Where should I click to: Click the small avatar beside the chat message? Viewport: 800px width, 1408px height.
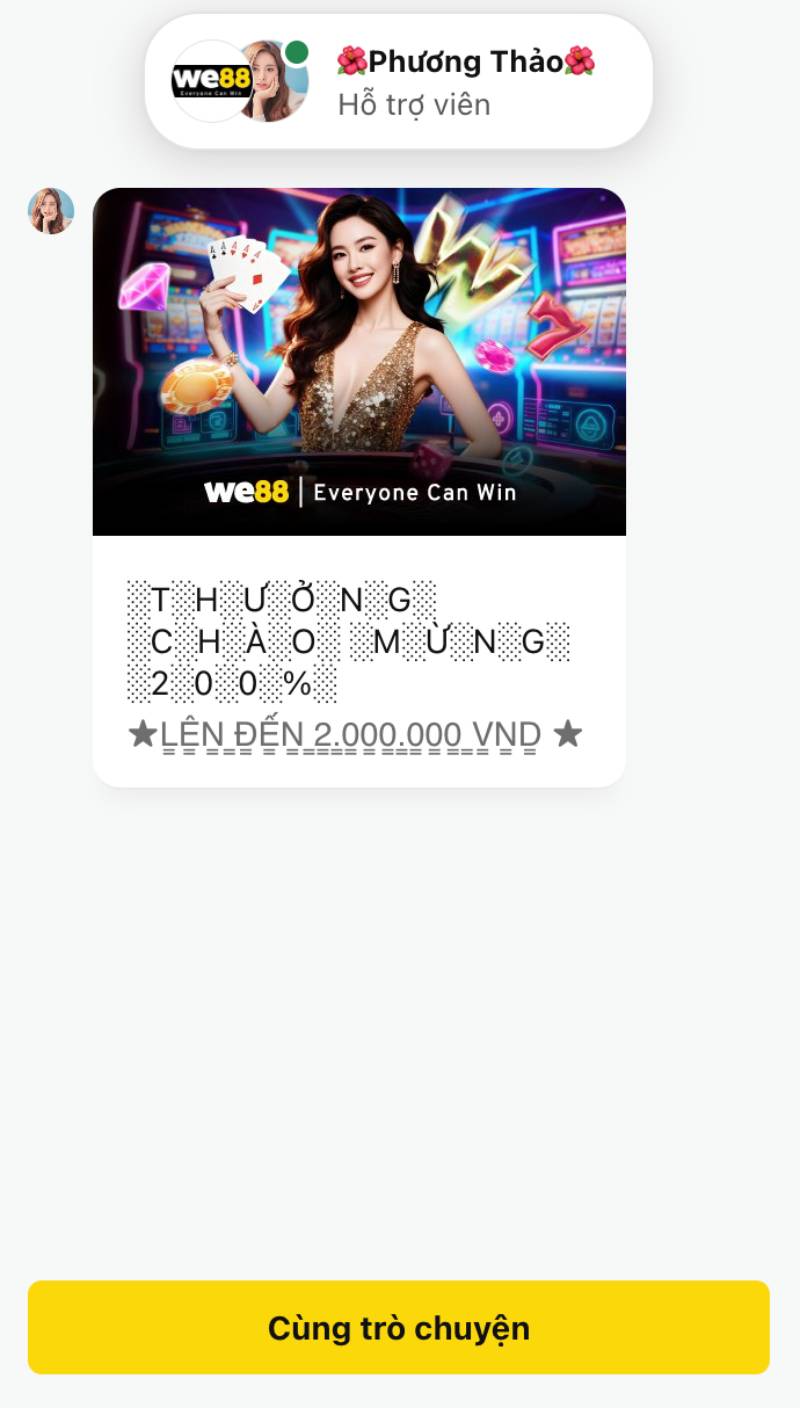point(50,210)
